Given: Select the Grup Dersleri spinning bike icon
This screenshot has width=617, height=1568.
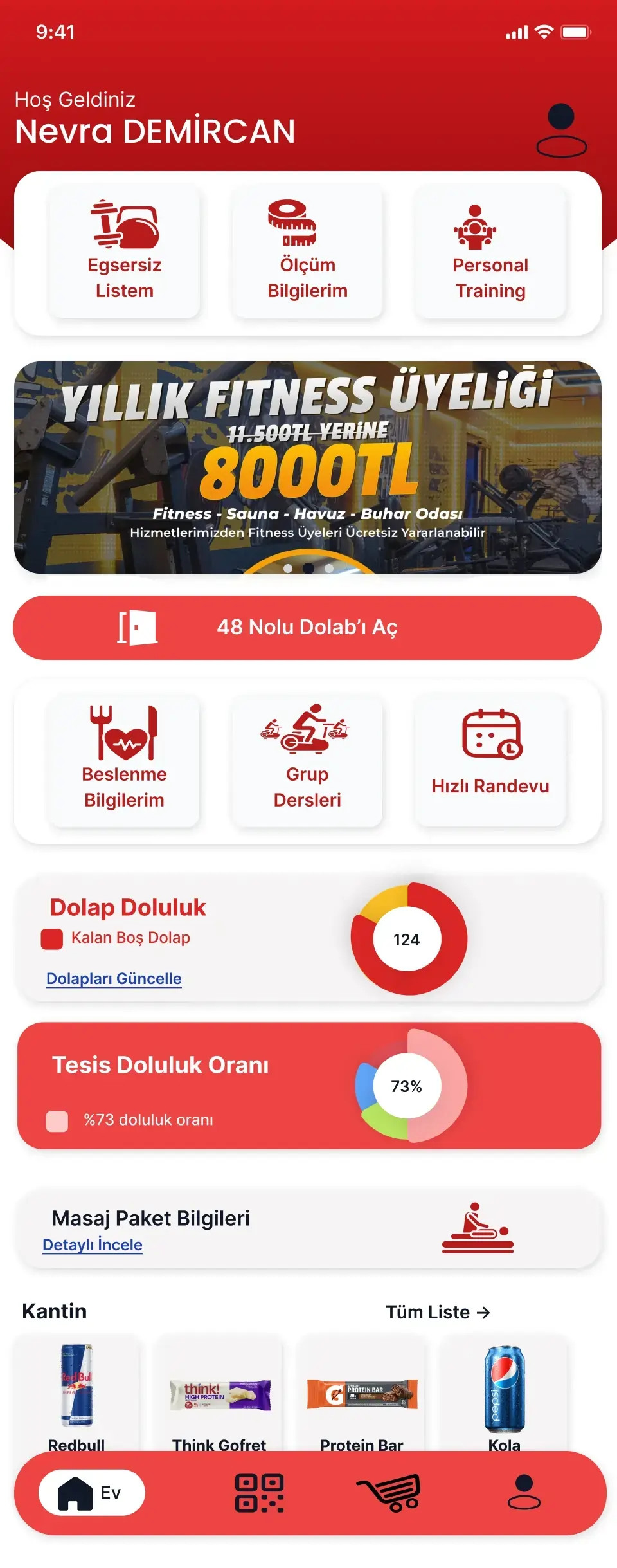Looking at the screenshot, I should pyautogui.click(x=307, y=730).
